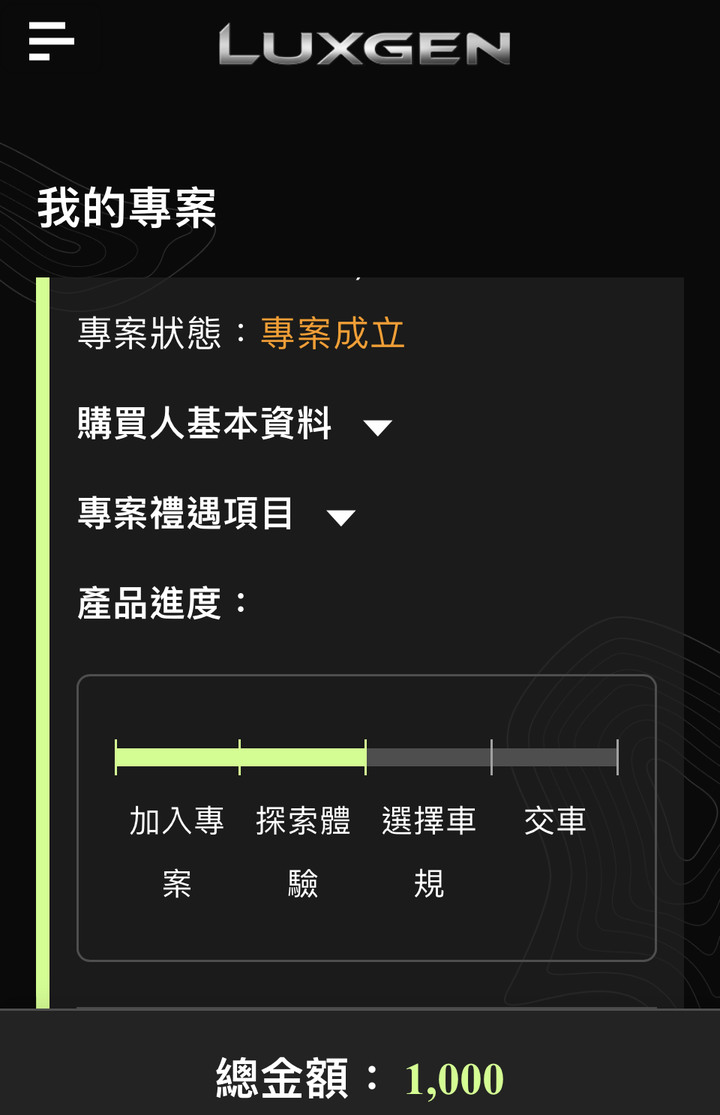Expand the 專案禮遇項目 section
This screenshot has height=1115, width=720.
tap(216, 513)
